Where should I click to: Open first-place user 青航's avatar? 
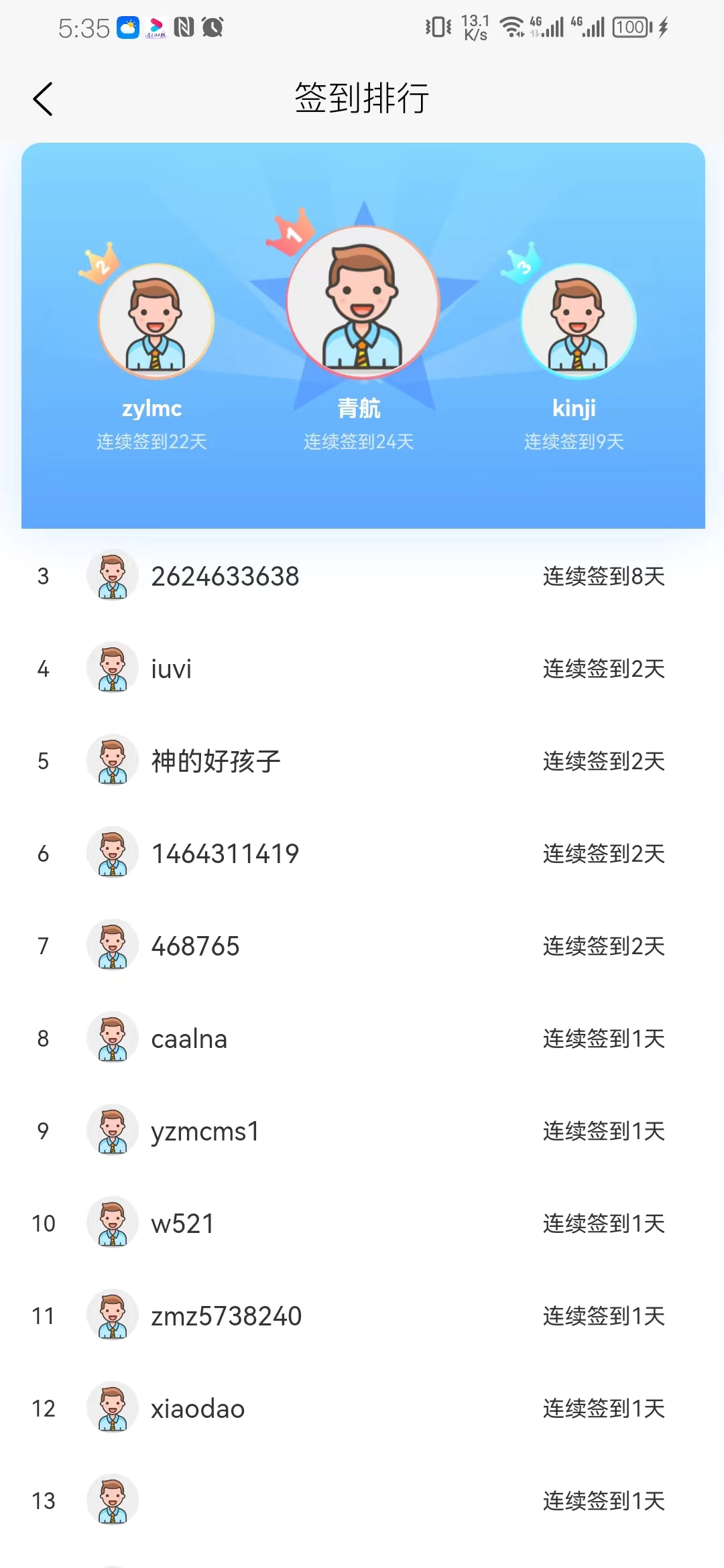click(363, 302)
